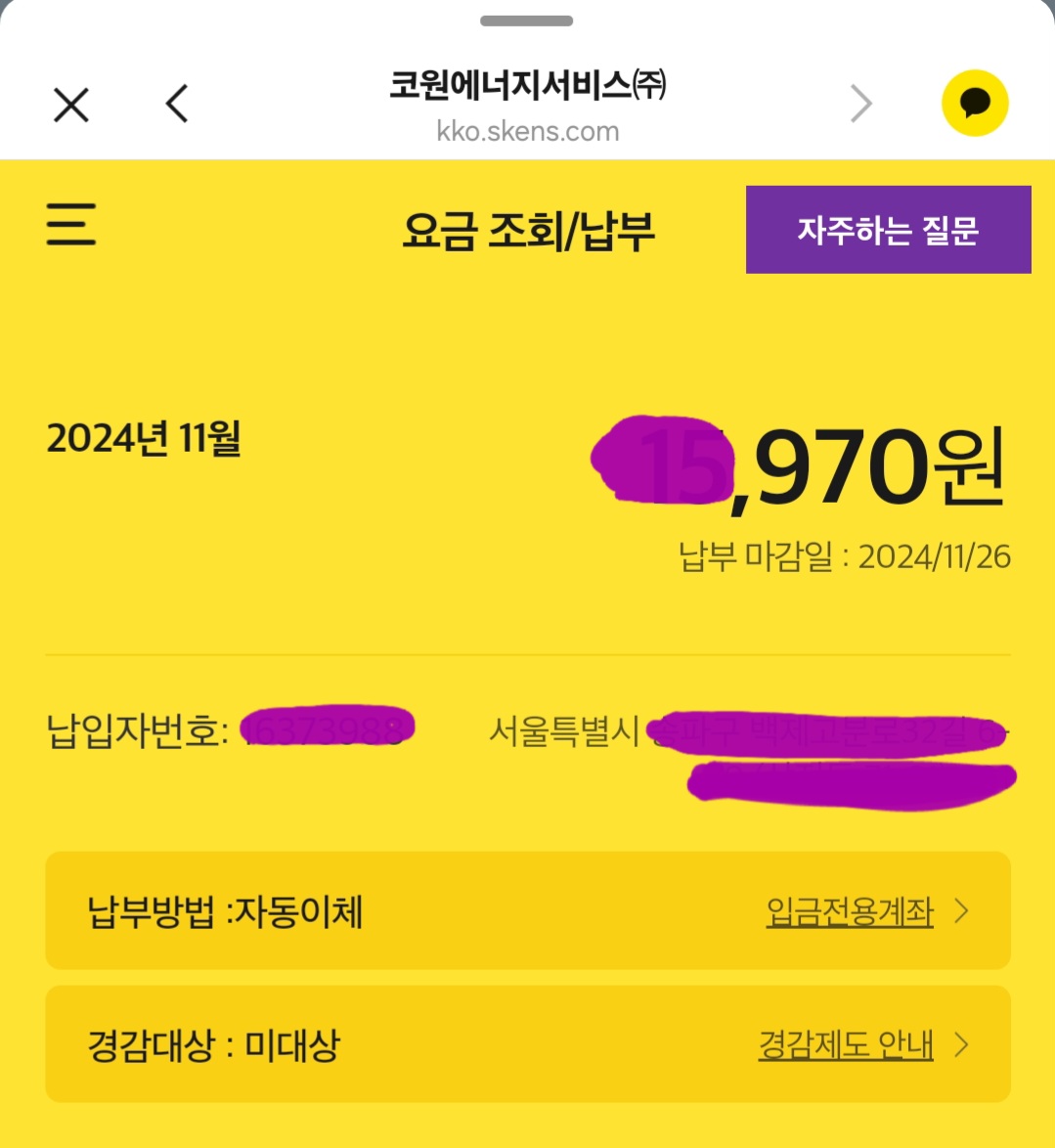
Task: View 경감제도 안내 information
Action: 846,1044
